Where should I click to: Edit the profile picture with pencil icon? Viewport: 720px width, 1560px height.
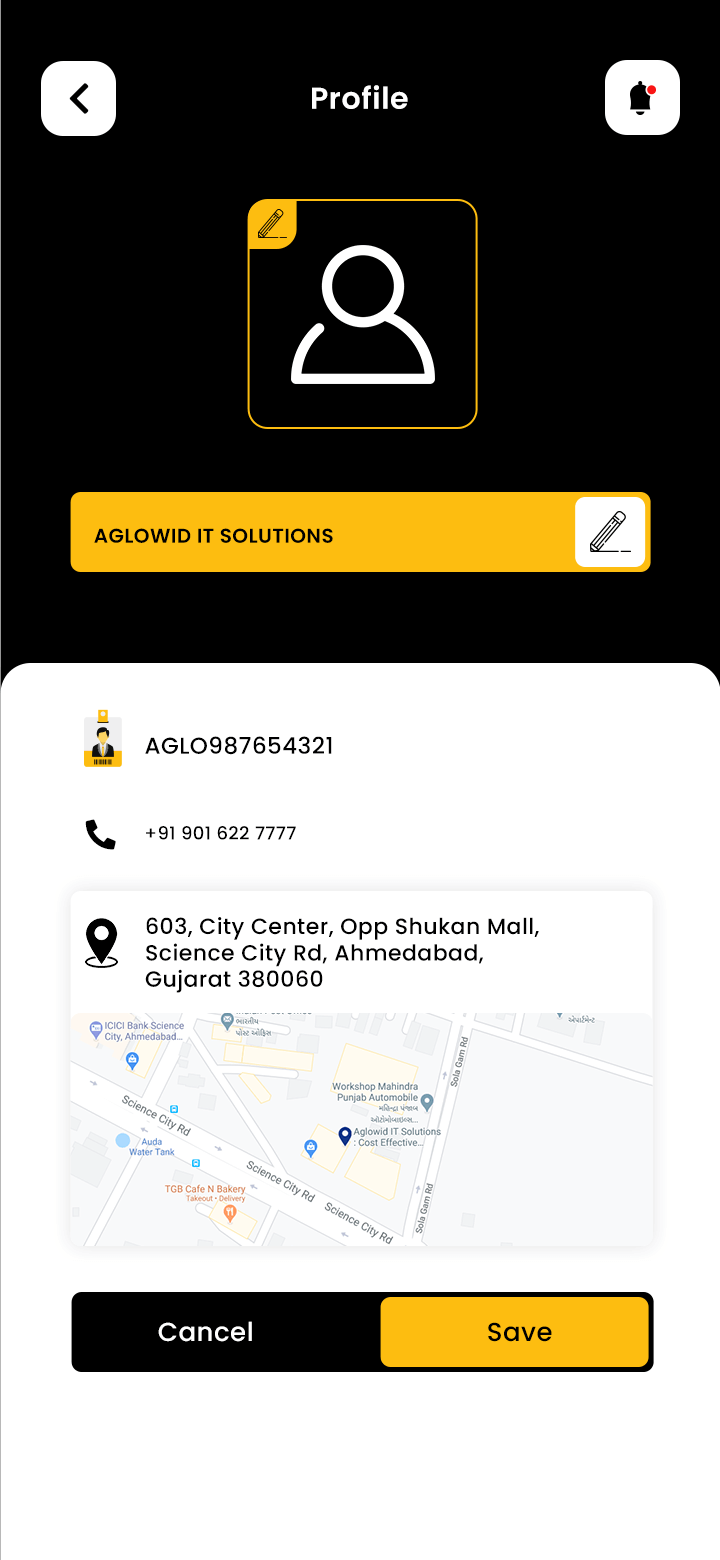[x=272, y=224]
